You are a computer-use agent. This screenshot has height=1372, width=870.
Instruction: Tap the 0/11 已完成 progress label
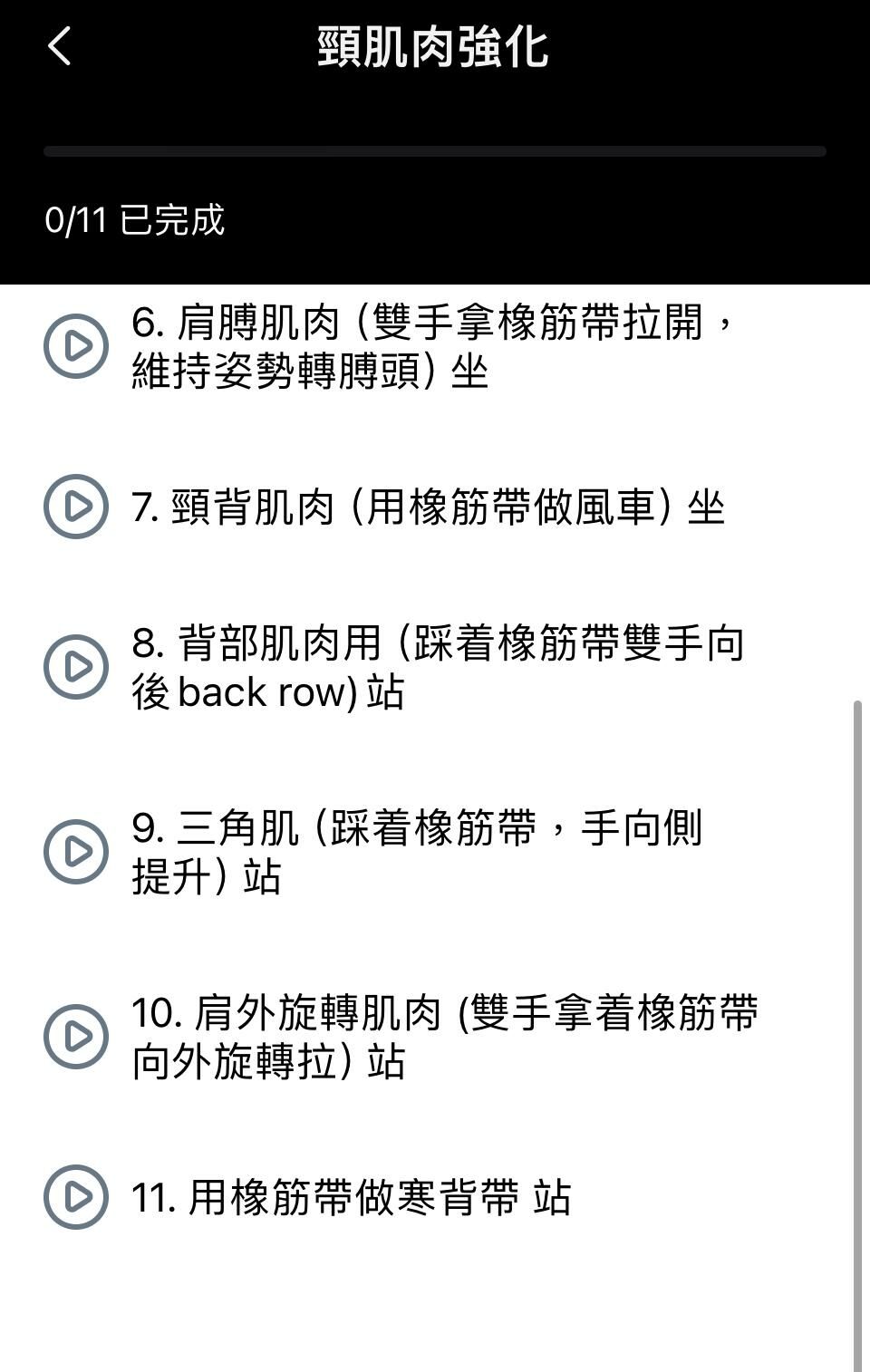tap(136, 217)
